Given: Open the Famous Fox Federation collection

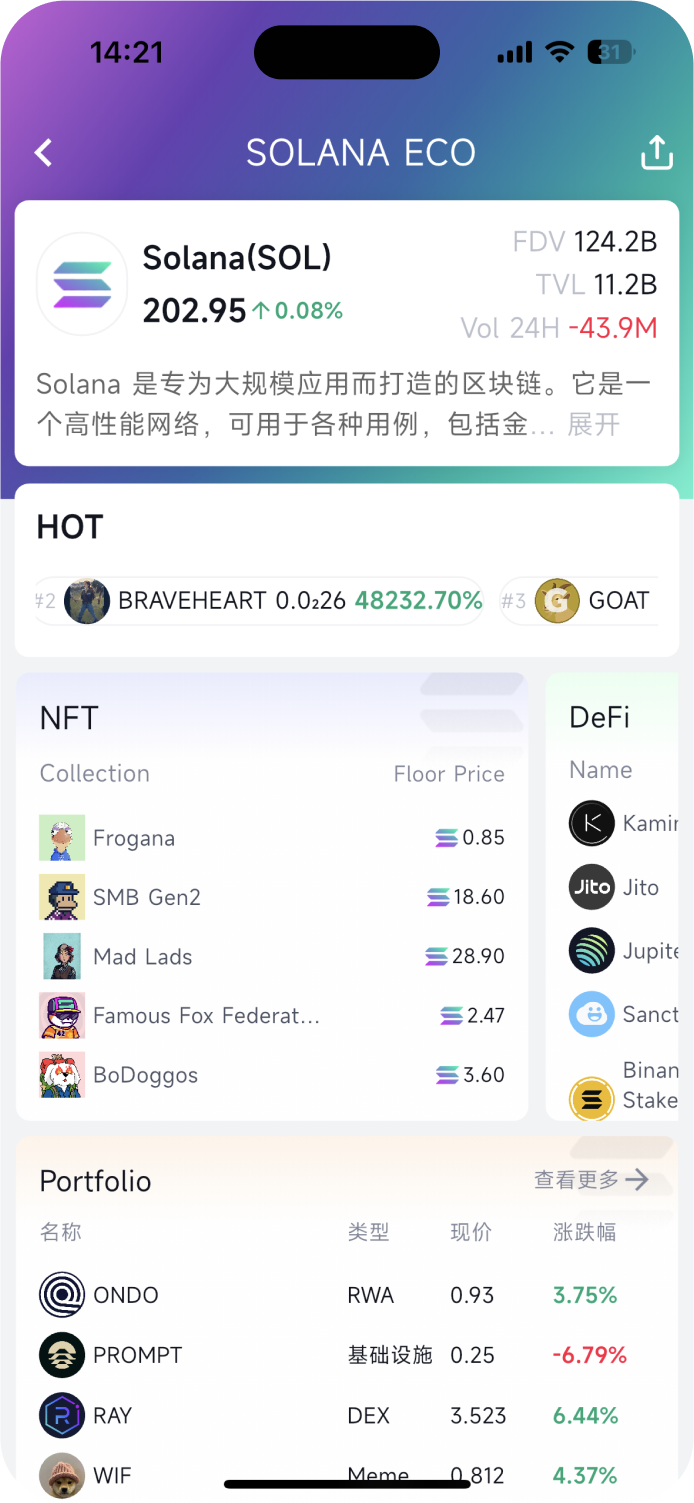Looking at the screenshot, I should (270, 1016).
